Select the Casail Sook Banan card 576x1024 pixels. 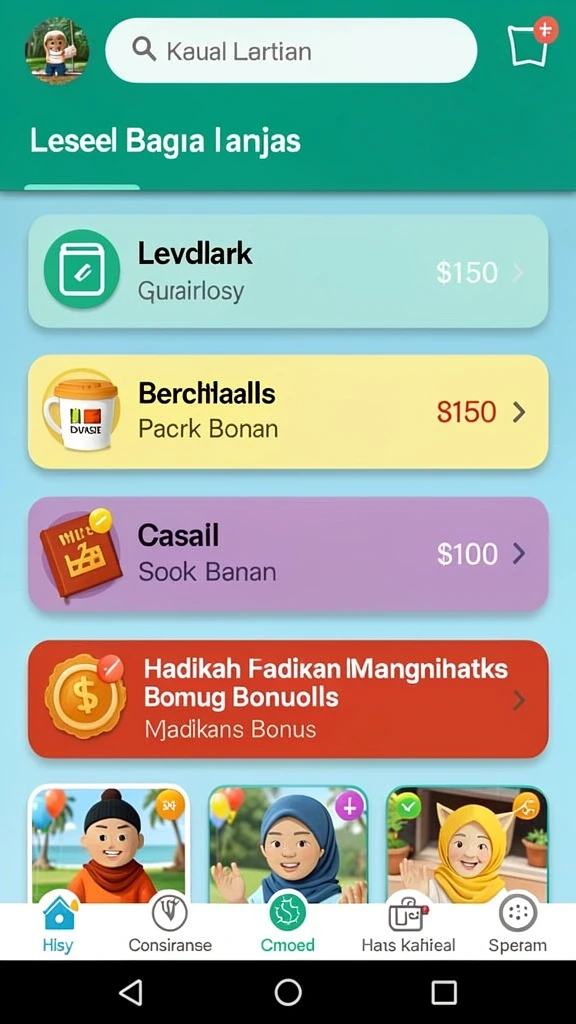(288, 554)
